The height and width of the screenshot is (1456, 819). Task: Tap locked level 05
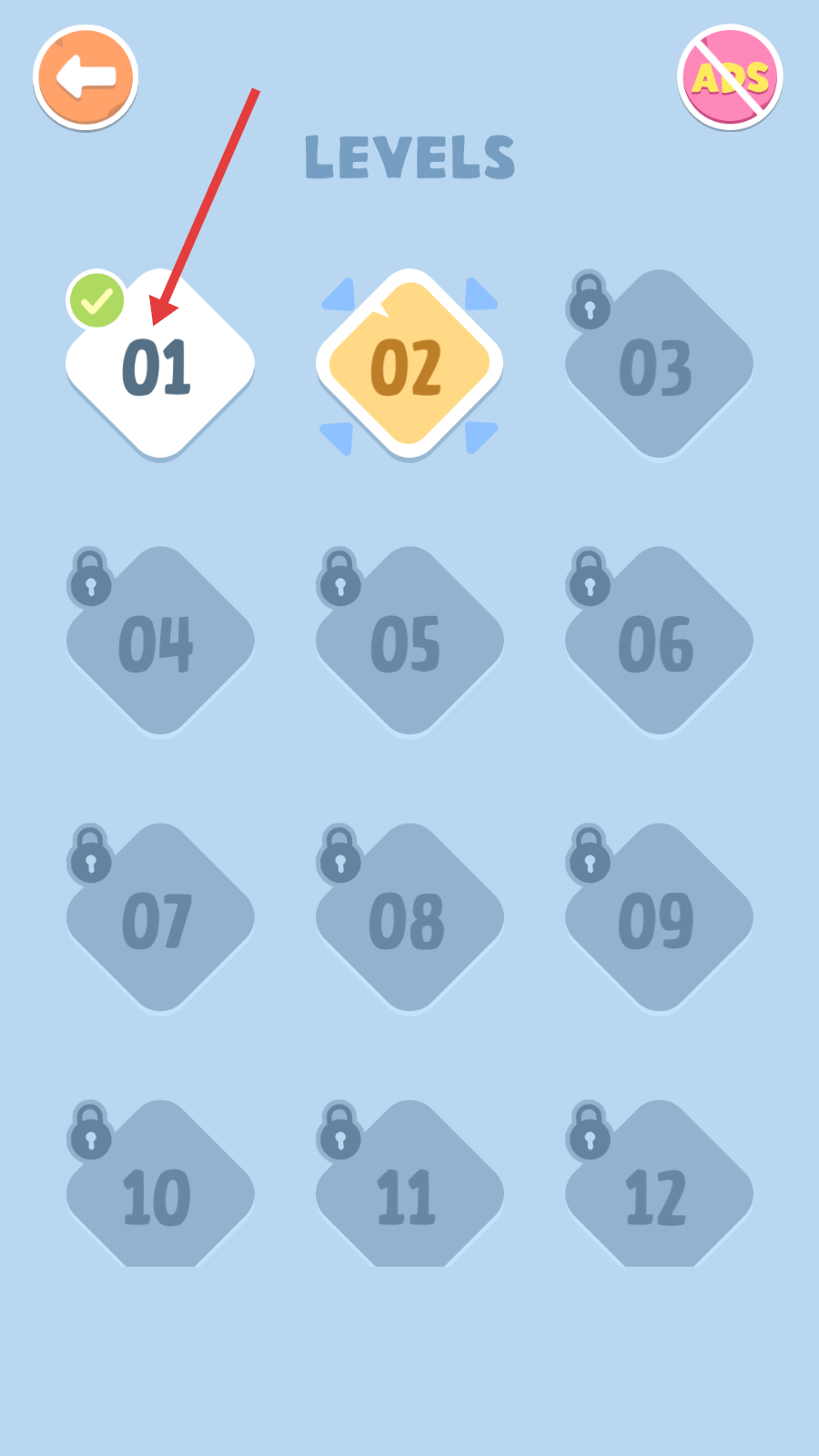point(409,642)
